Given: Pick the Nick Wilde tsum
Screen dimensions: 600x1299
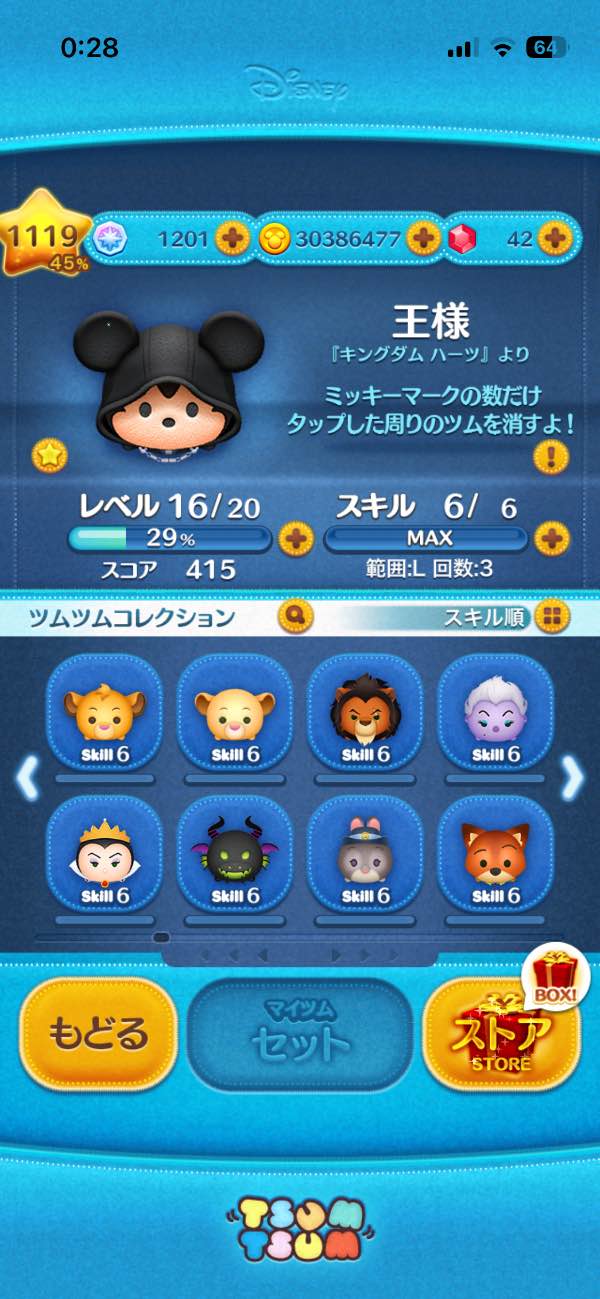Looking at the screenshot, I should pos(495,853).
